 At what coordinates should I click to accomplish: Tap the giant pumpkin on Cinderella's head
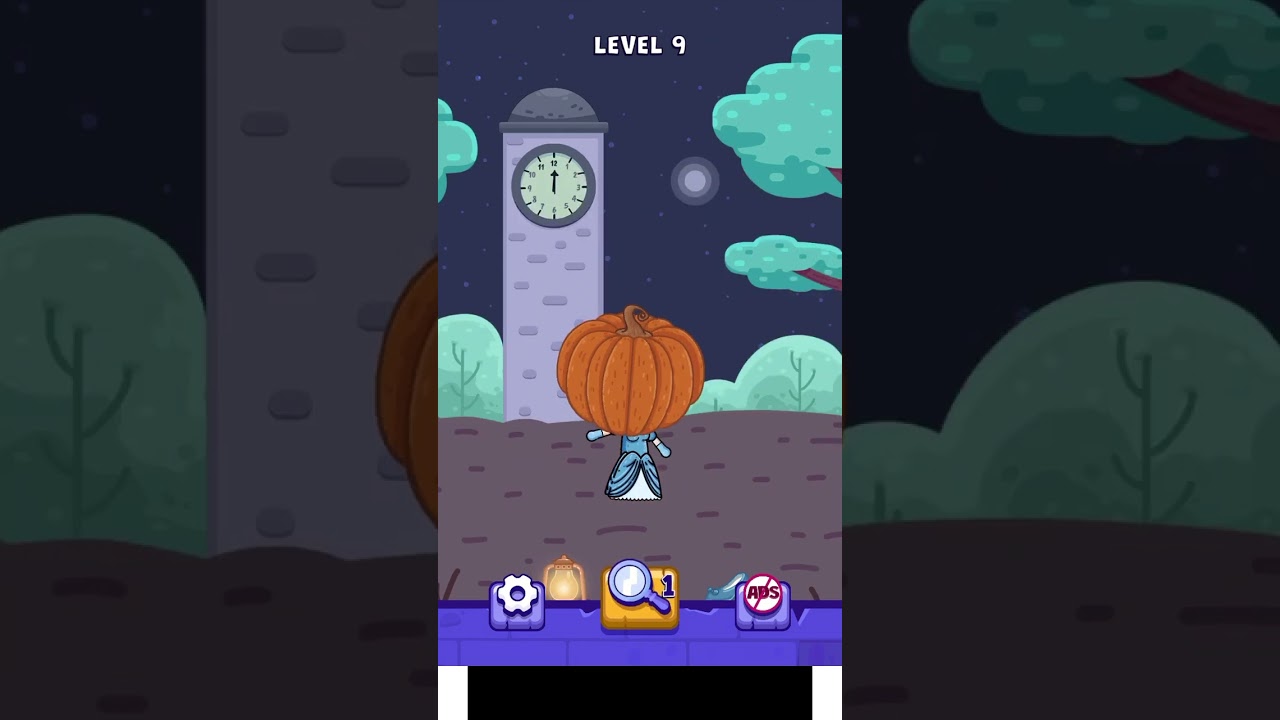pos(630,372)
